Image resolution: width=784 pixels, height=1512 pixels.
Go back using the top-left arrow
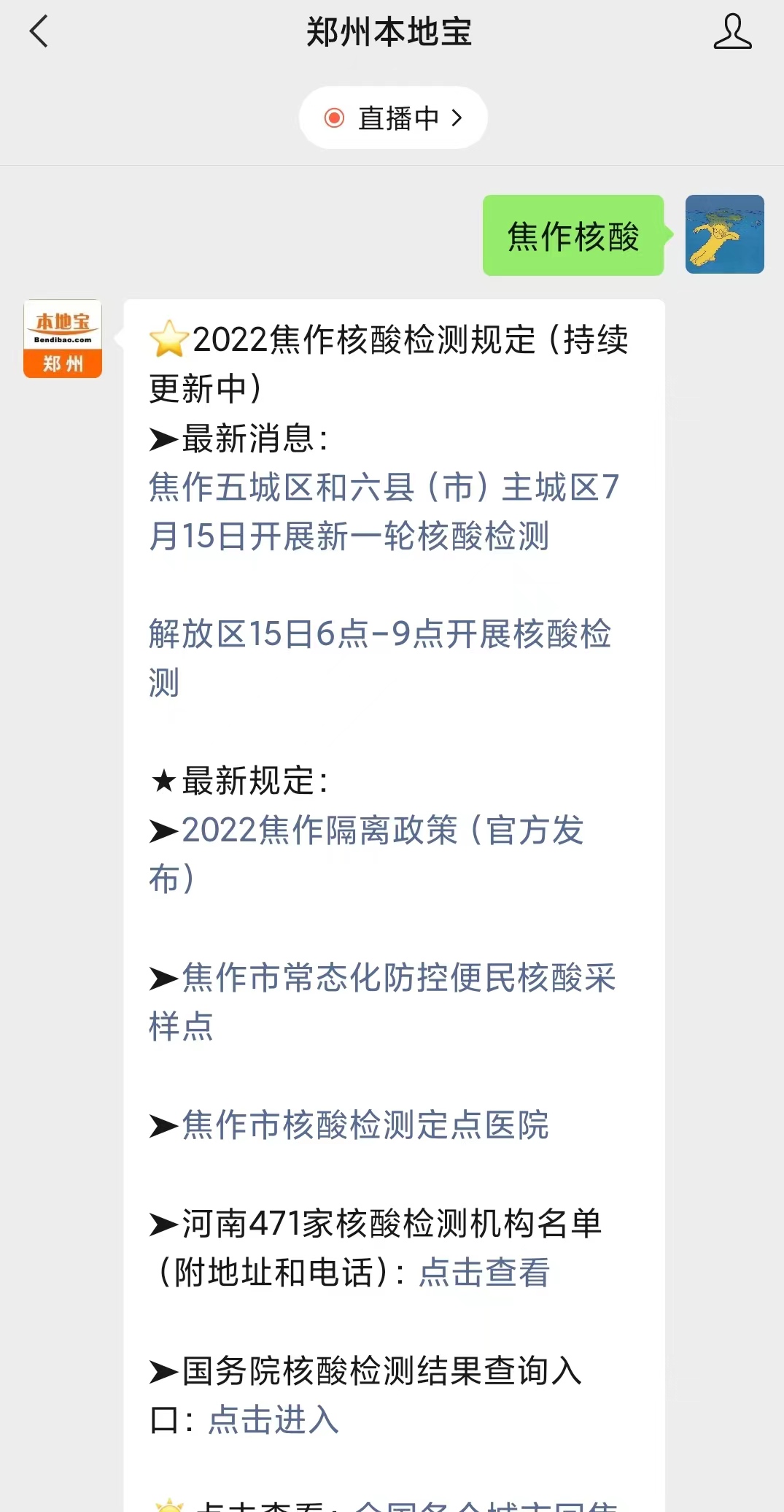click(39, 32)
